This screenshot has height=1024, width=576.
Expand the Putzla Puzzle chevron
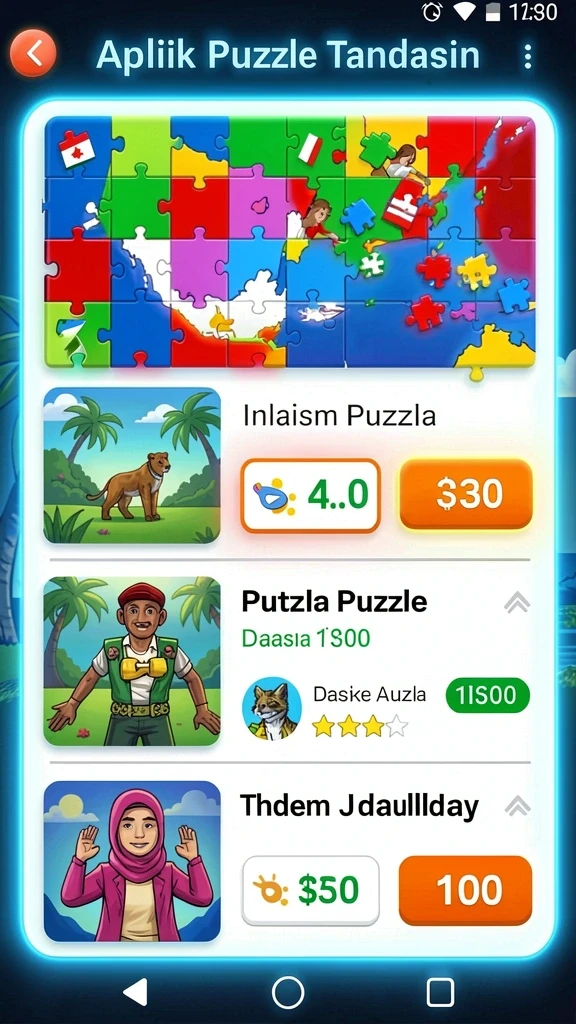pos(517,603)
